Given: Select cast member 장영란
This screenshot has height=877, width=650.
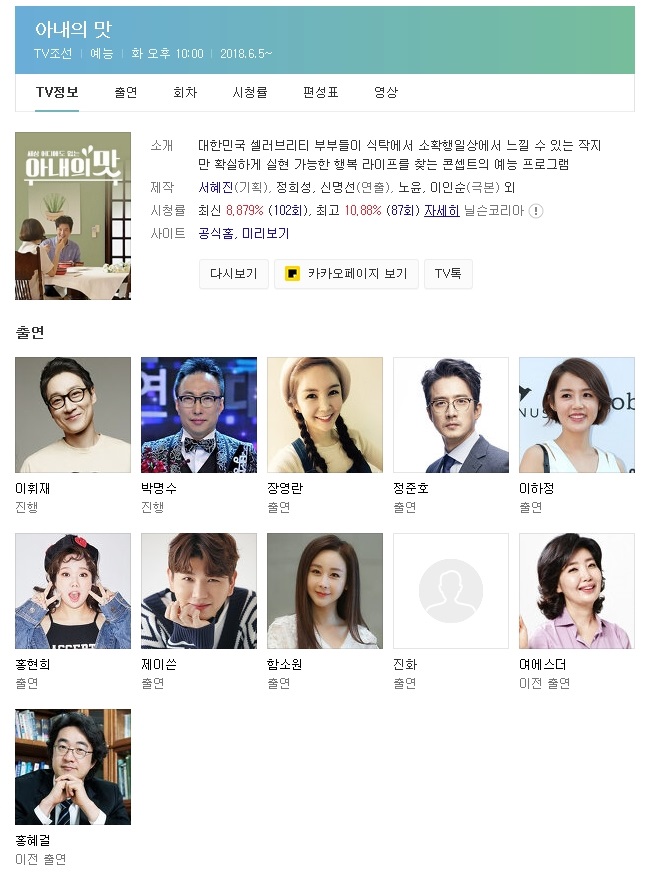Looking at the screenshot, I should pos(325,415).
